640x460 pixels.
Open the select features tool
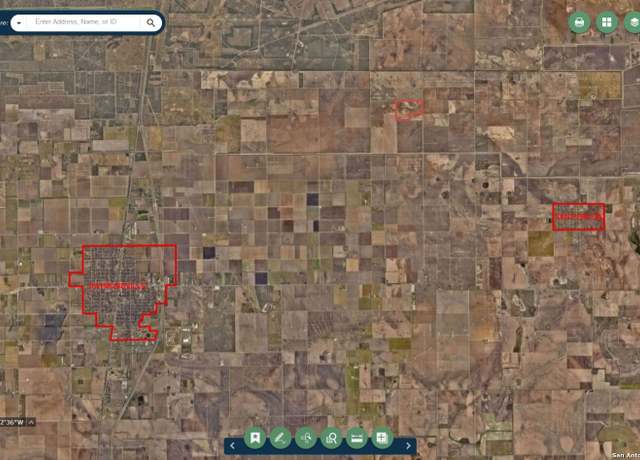coord(306,438)
